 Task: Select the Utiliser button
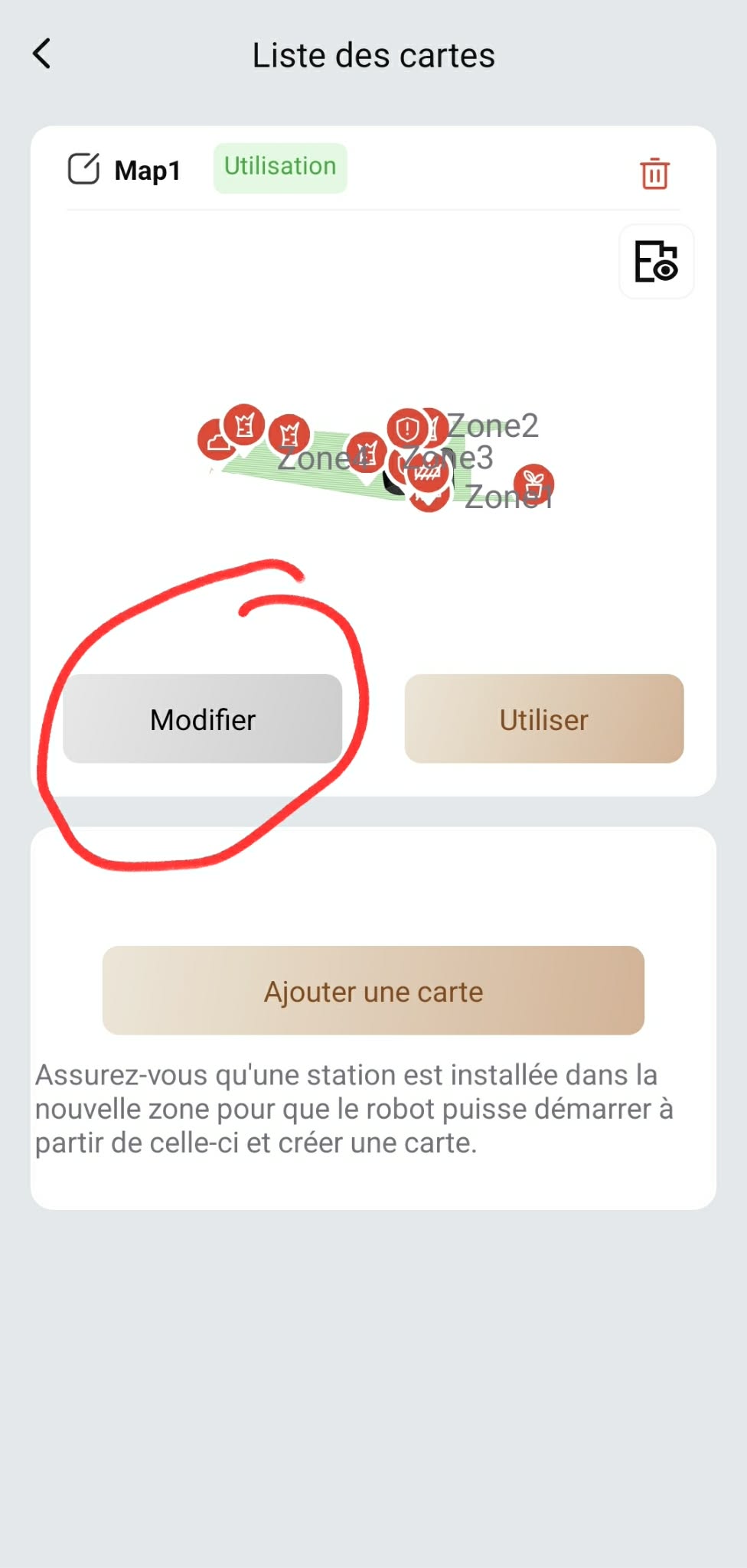click(x=544, y=719)
